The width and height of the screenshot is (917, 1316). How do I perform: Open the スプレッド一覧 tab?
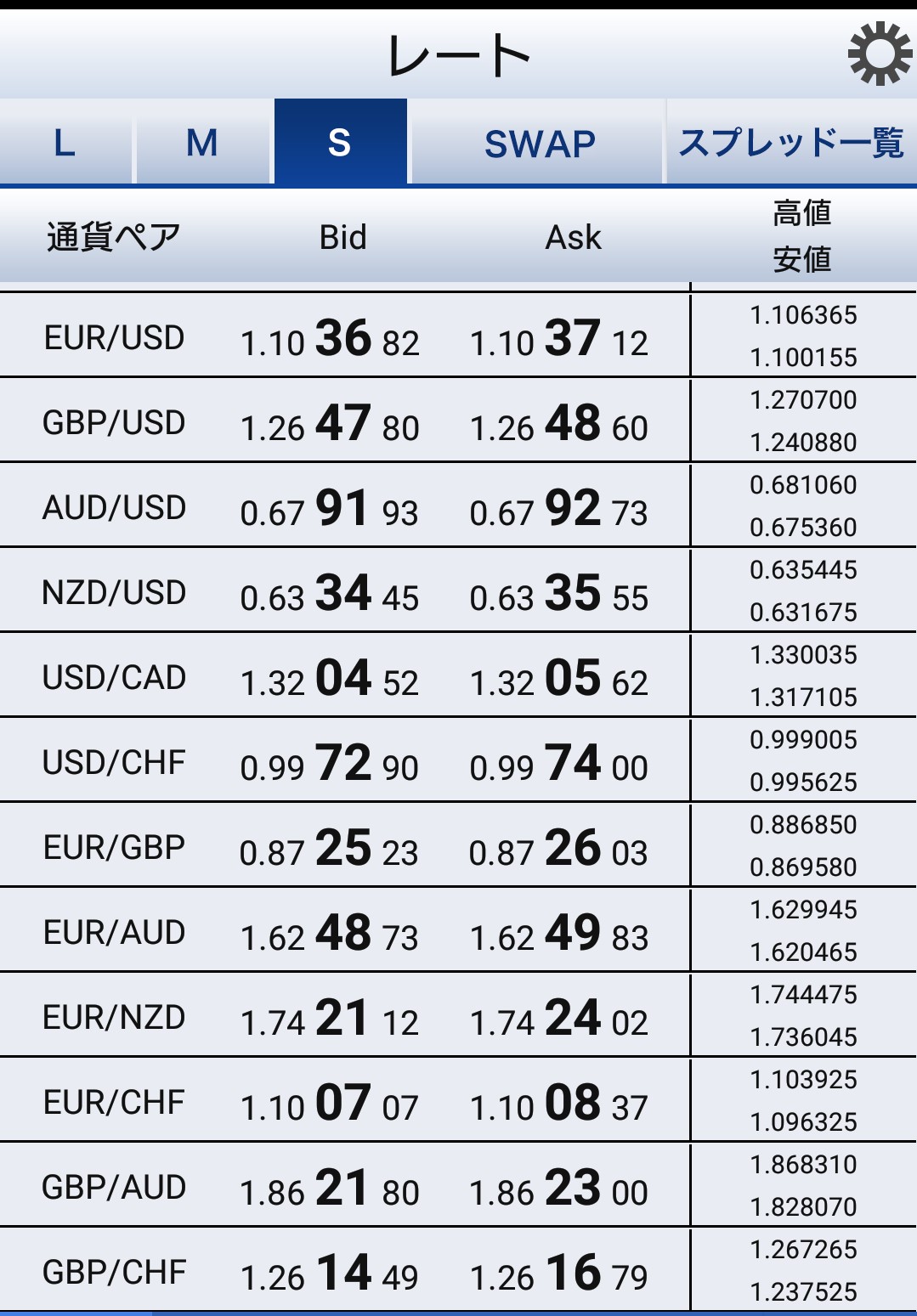click(790, 143)
